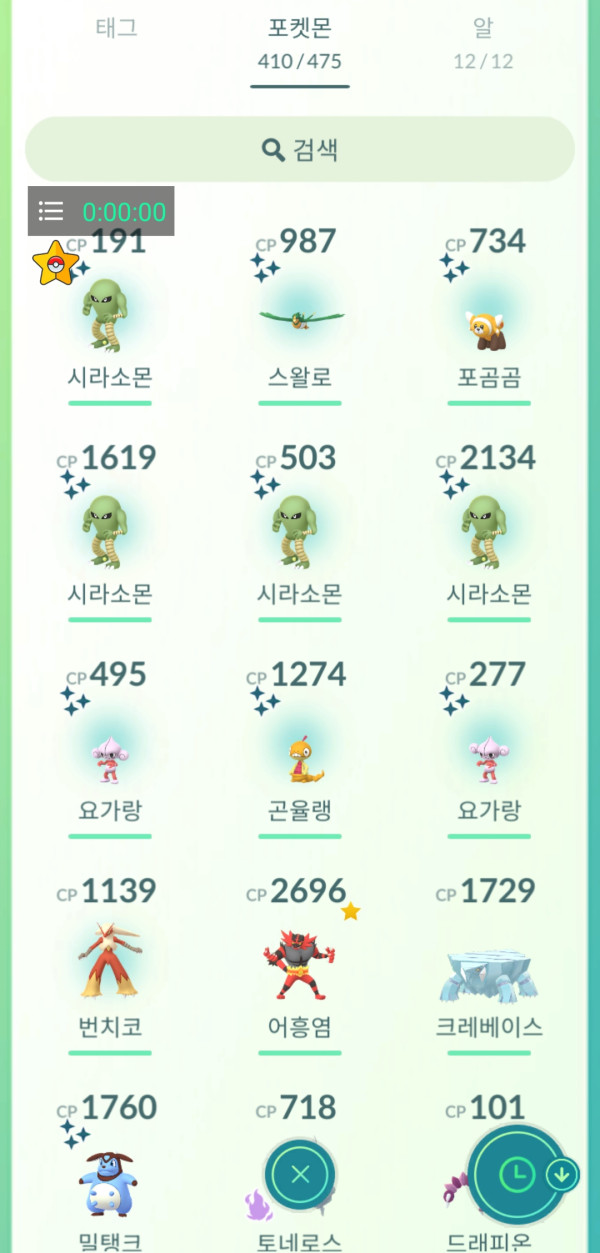Open the timer overlay list icon

pos(51,211)
